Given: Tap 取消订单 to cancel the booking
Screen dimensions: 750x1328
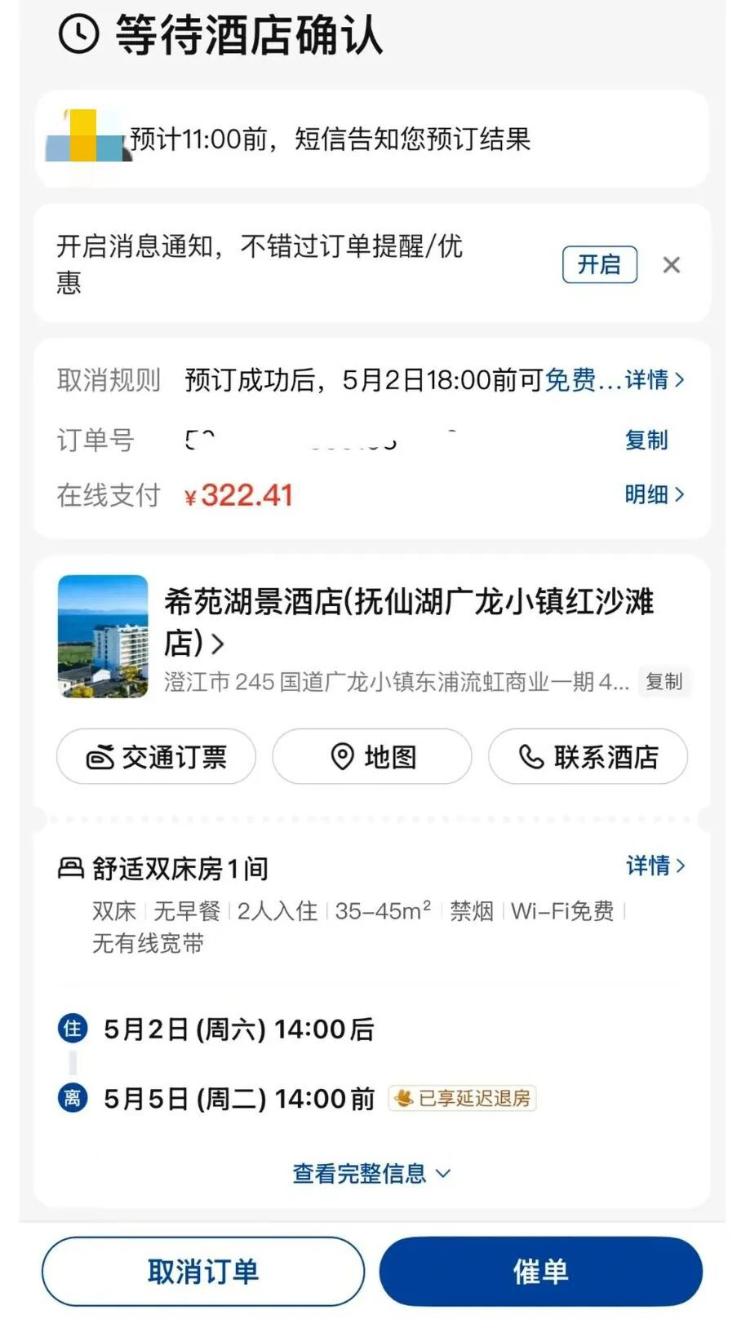Looking at the screenshot, I should [x=203, y=1272].
